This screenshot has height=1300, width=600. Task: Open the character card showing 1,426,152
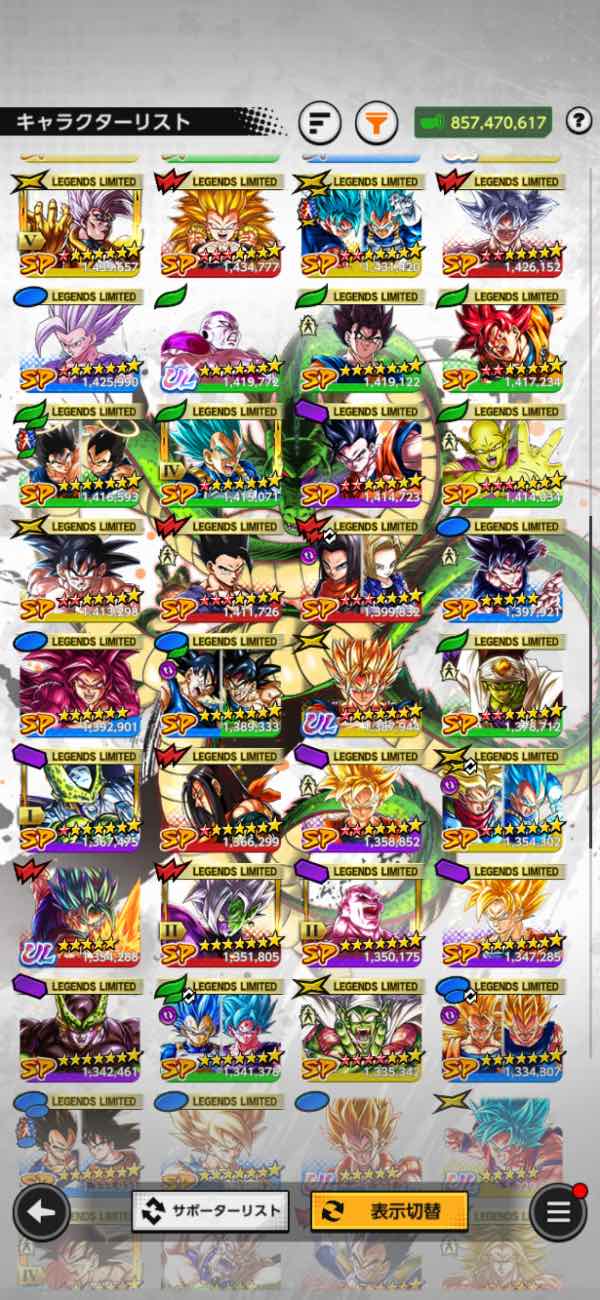[503, 230]
